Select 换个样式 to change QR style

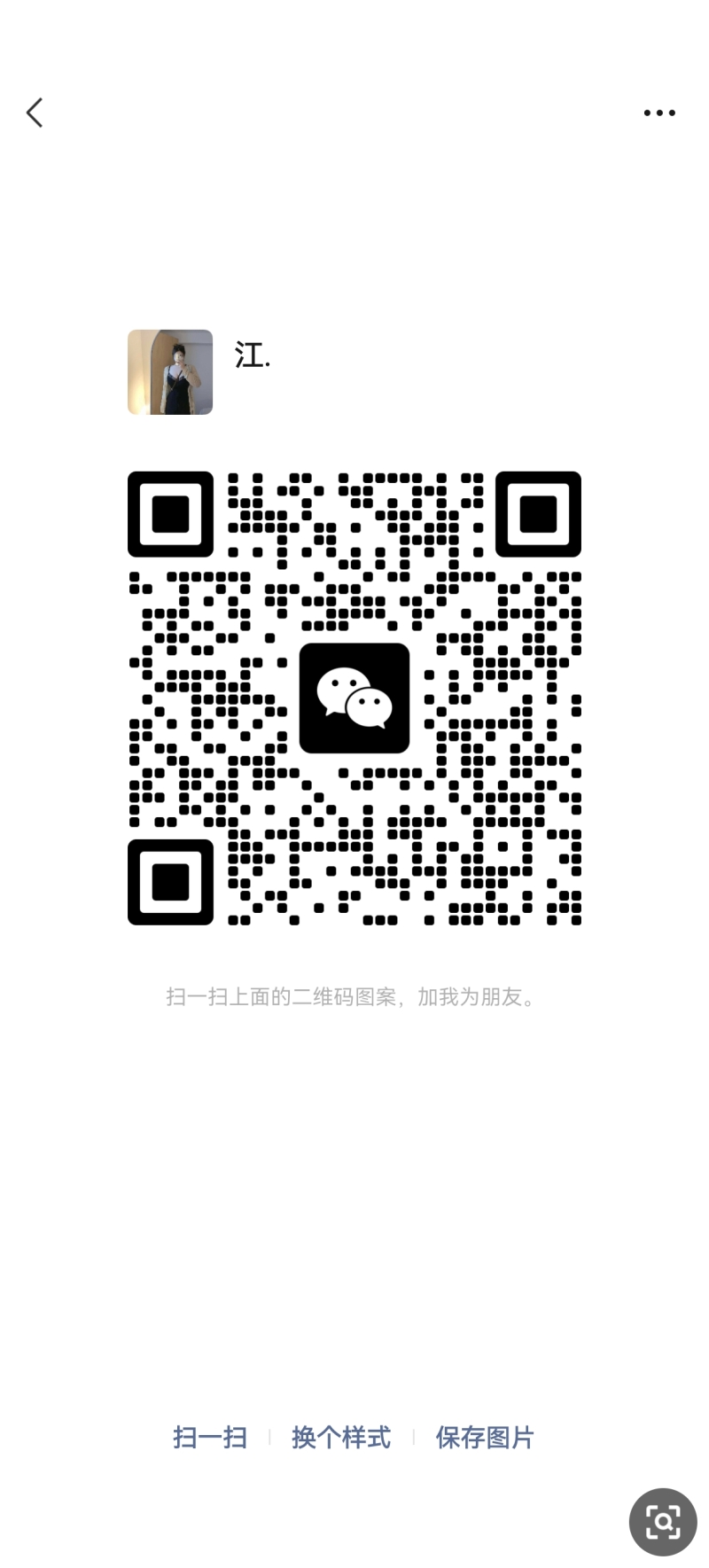[341, 1437]
